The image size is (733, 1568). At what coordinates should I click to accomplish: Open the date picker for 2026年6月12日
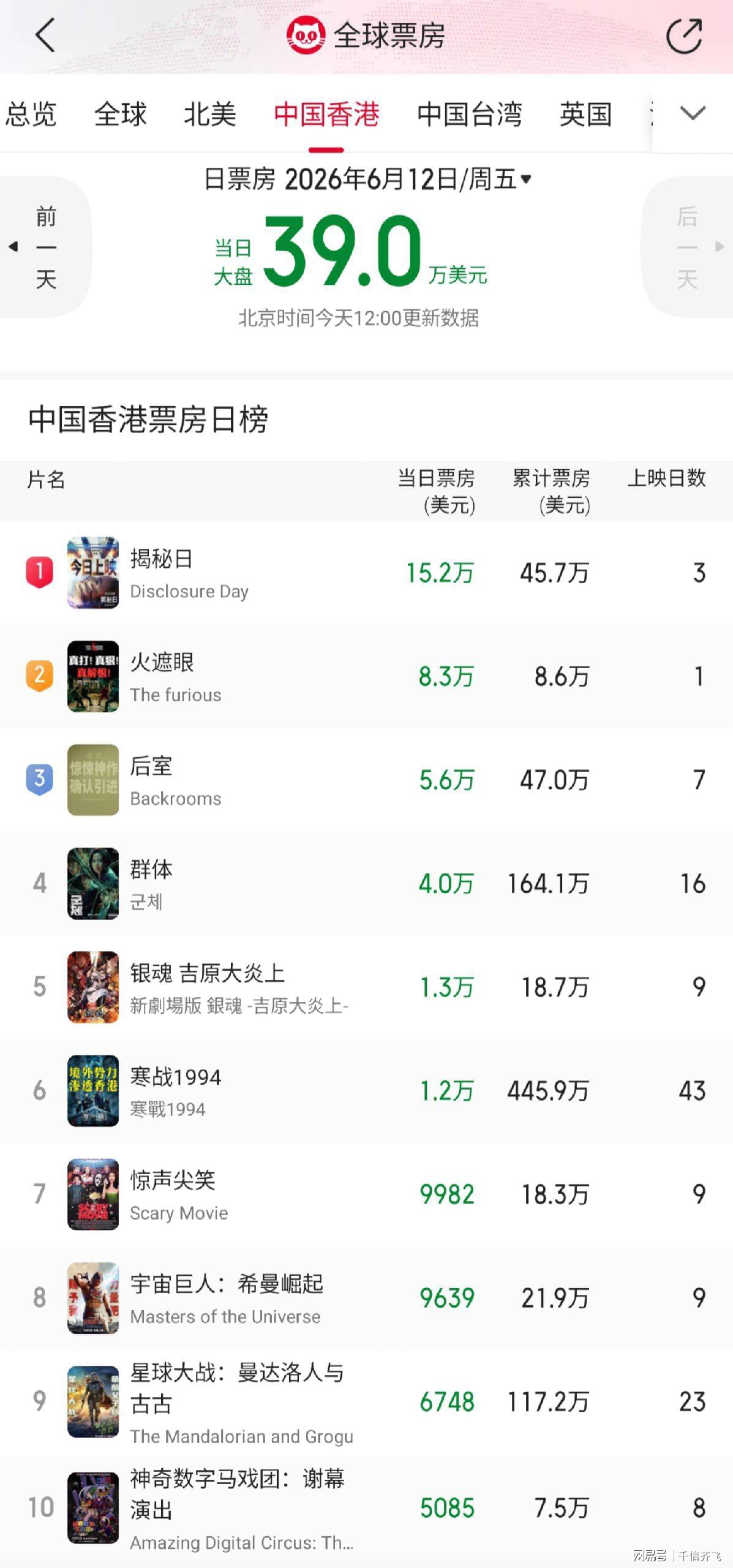(367, 179)
